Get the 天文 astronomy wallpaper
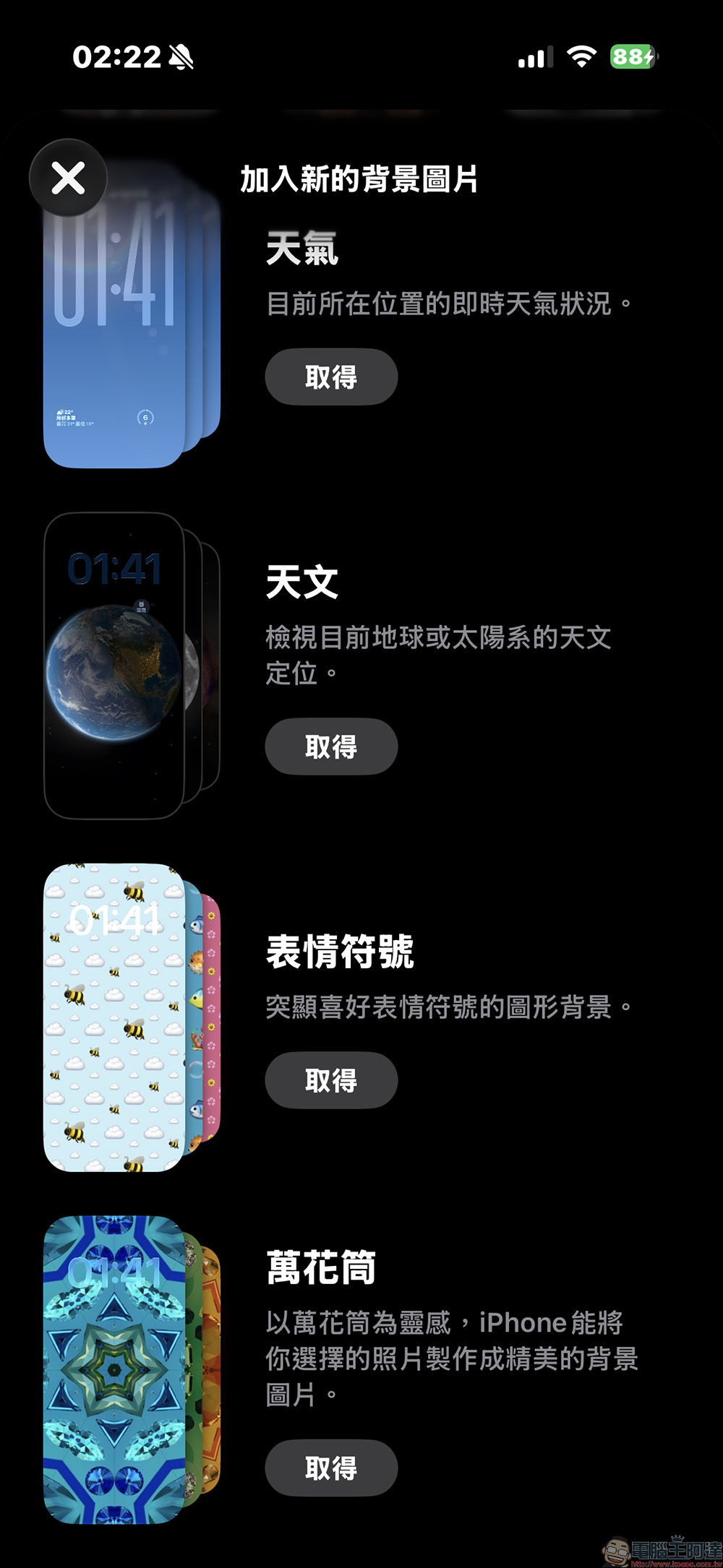Screen dimensions: 723x1568 tap(330, 747)
